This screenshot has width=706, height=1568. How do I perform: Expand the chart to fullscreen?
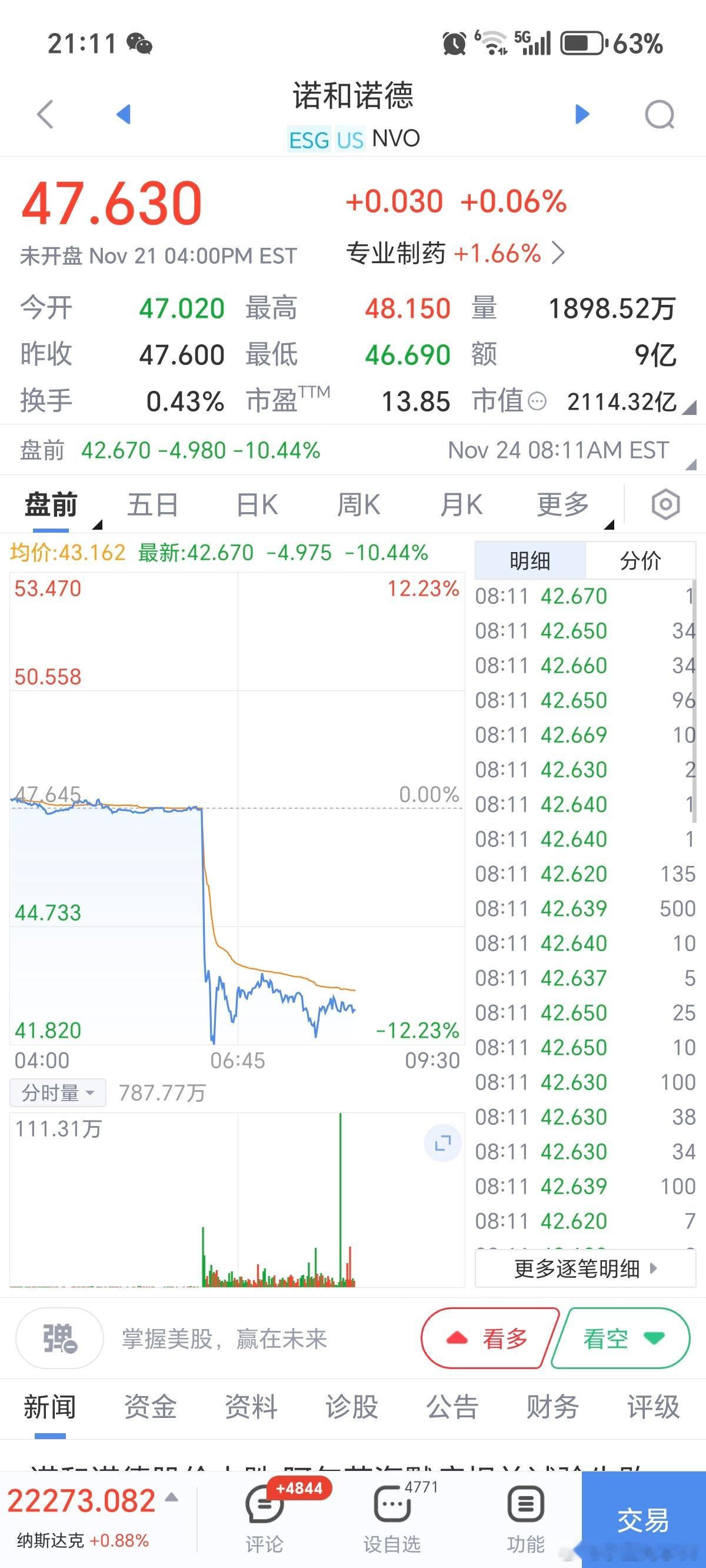(442, 1143)
